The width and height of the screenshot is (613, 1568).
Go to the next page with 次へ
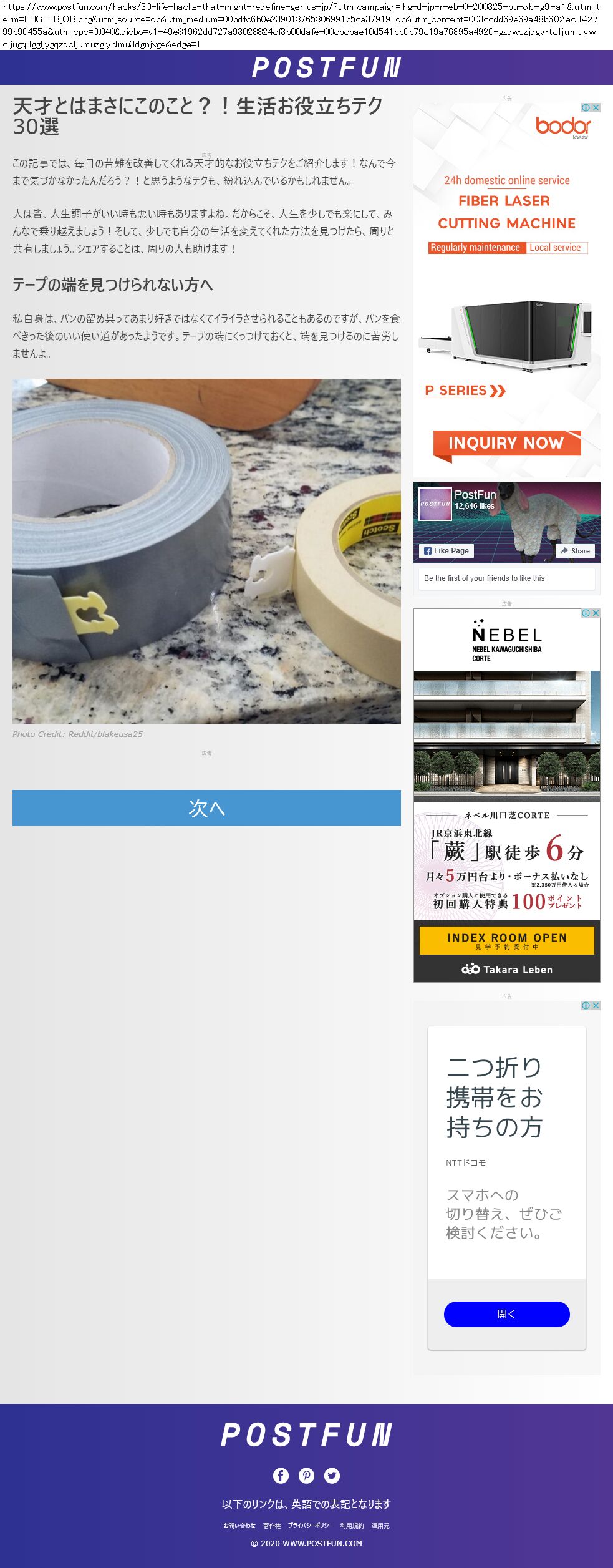(206, 808)
